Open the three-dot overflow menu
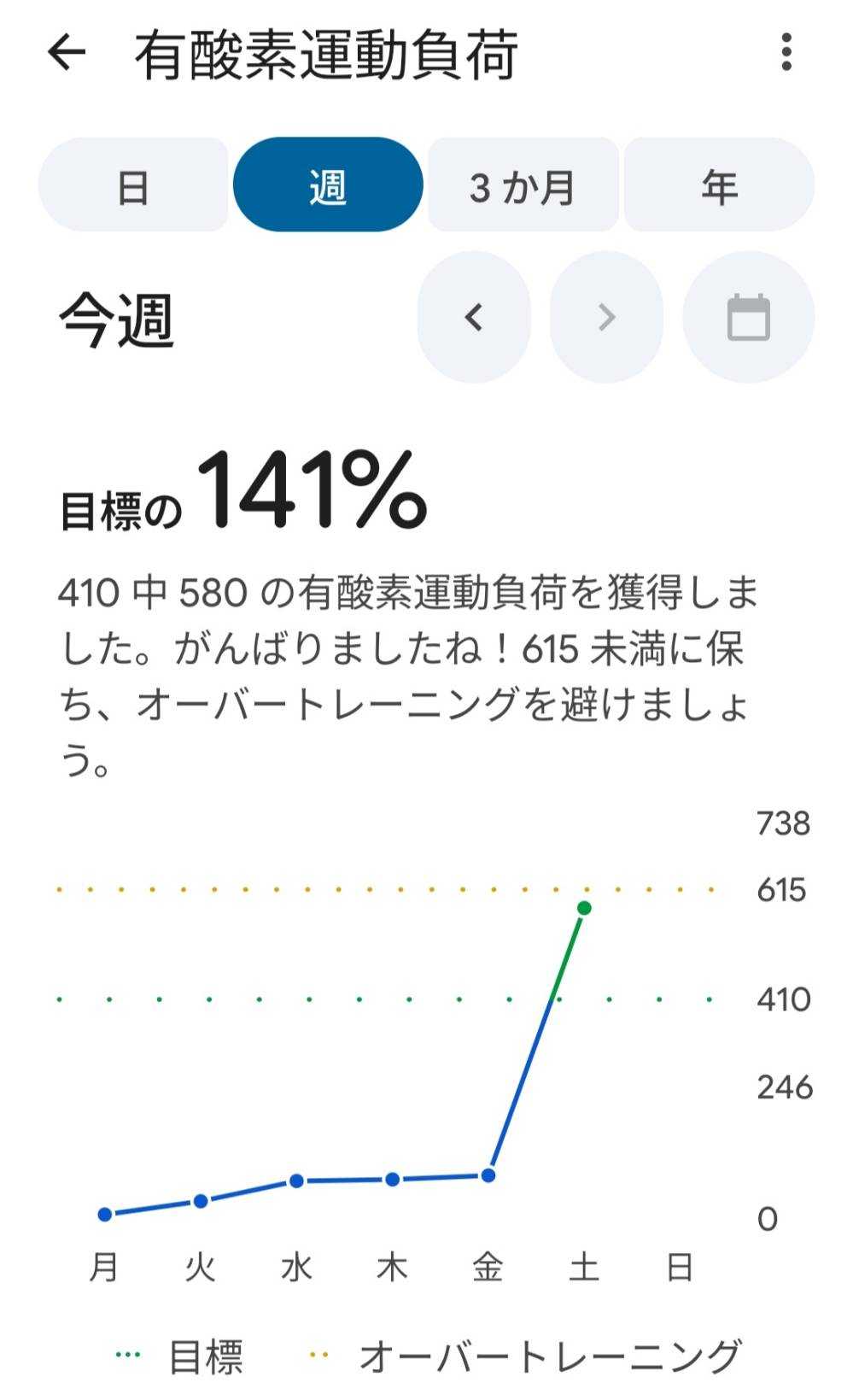 pyautogui.click(x=786, y=53)
